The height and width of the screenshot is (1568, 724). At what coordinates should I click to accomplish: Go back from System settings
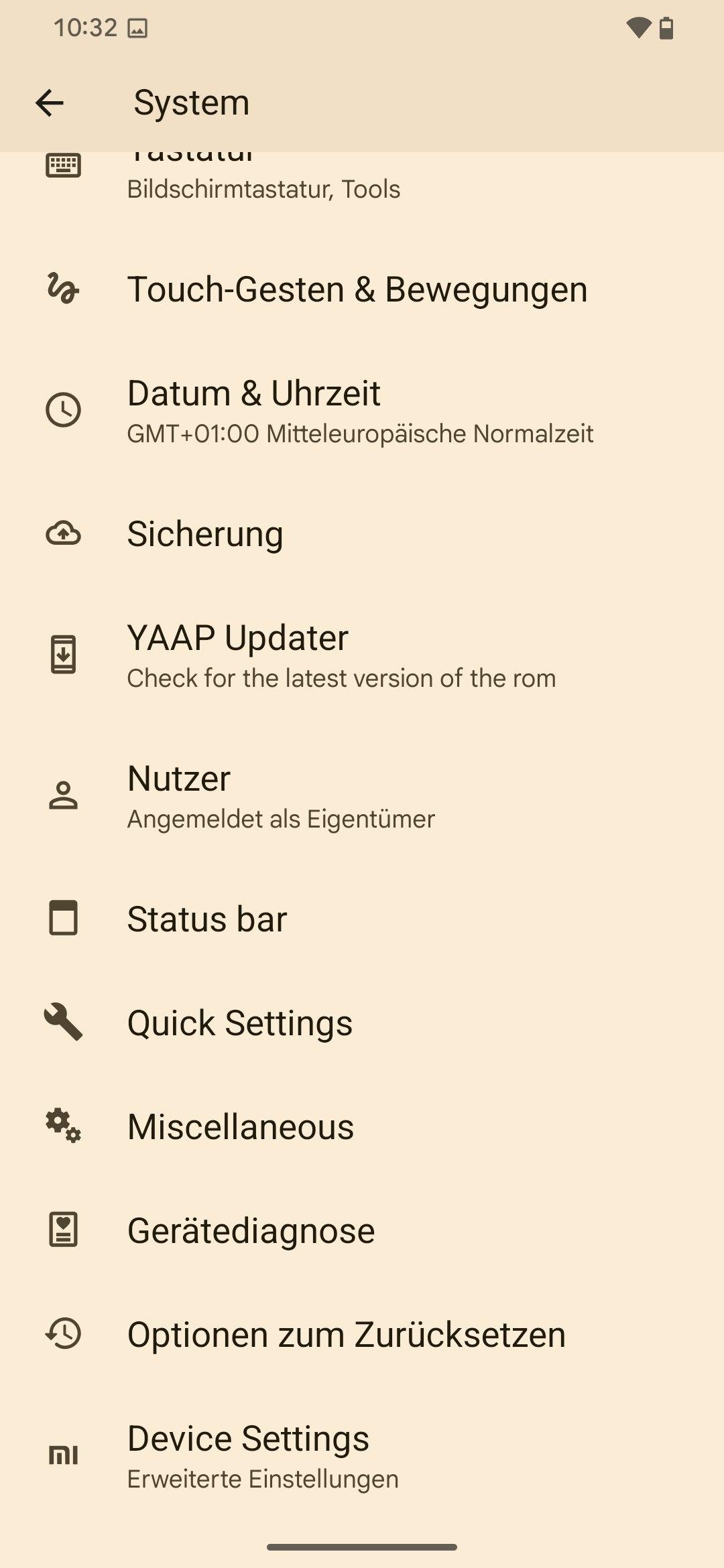click(x=50, y=103)
